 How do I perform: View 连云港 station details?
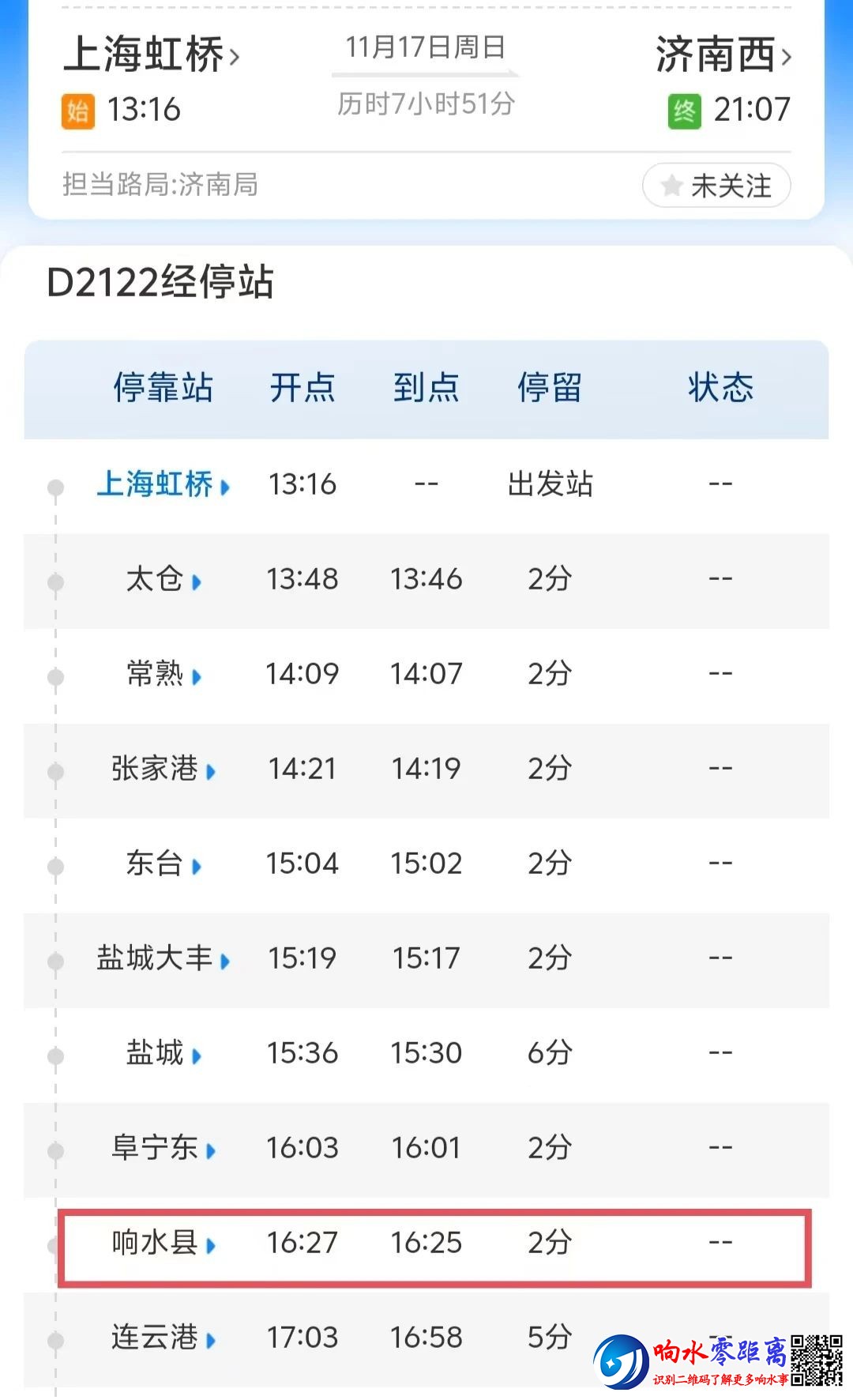163,1338
